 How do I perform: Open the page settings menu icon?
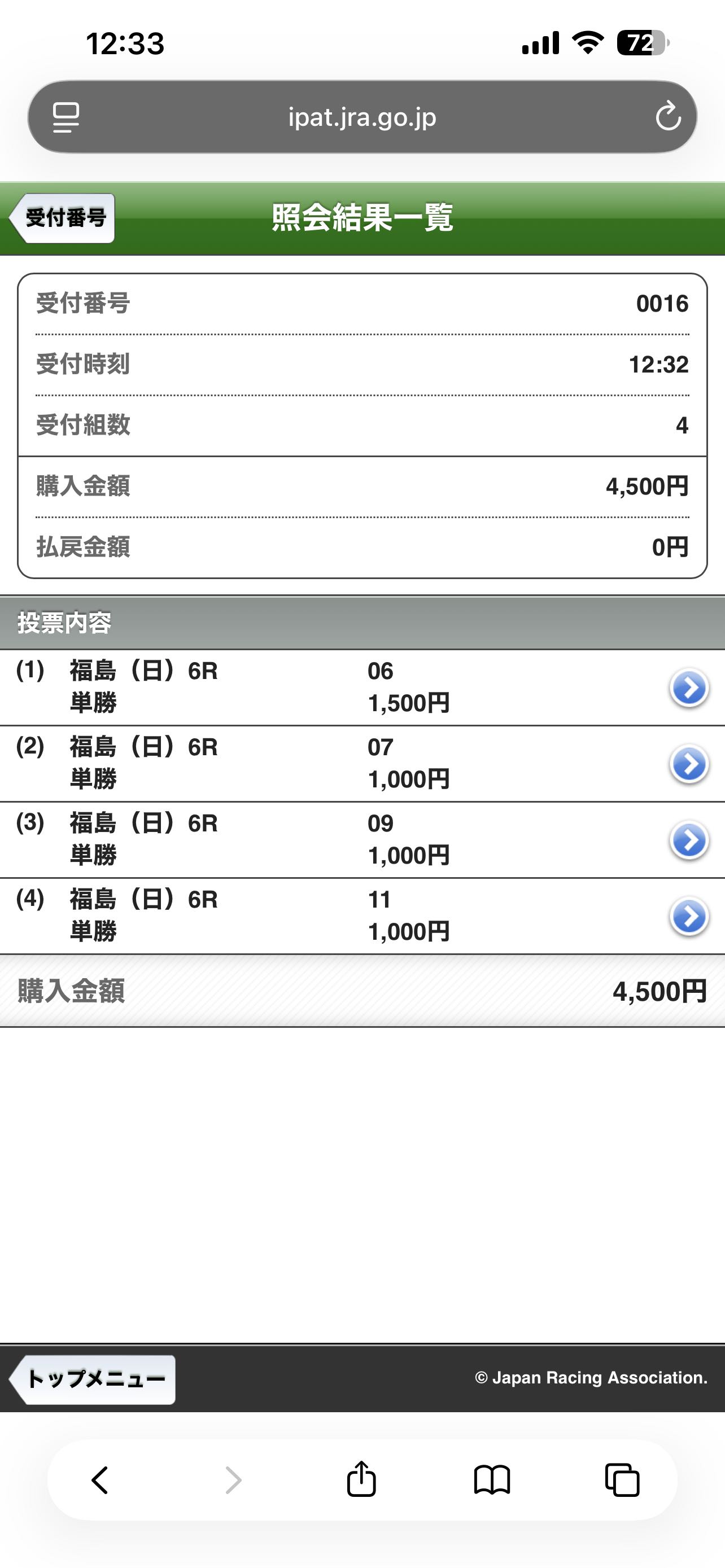coord(65,117)
